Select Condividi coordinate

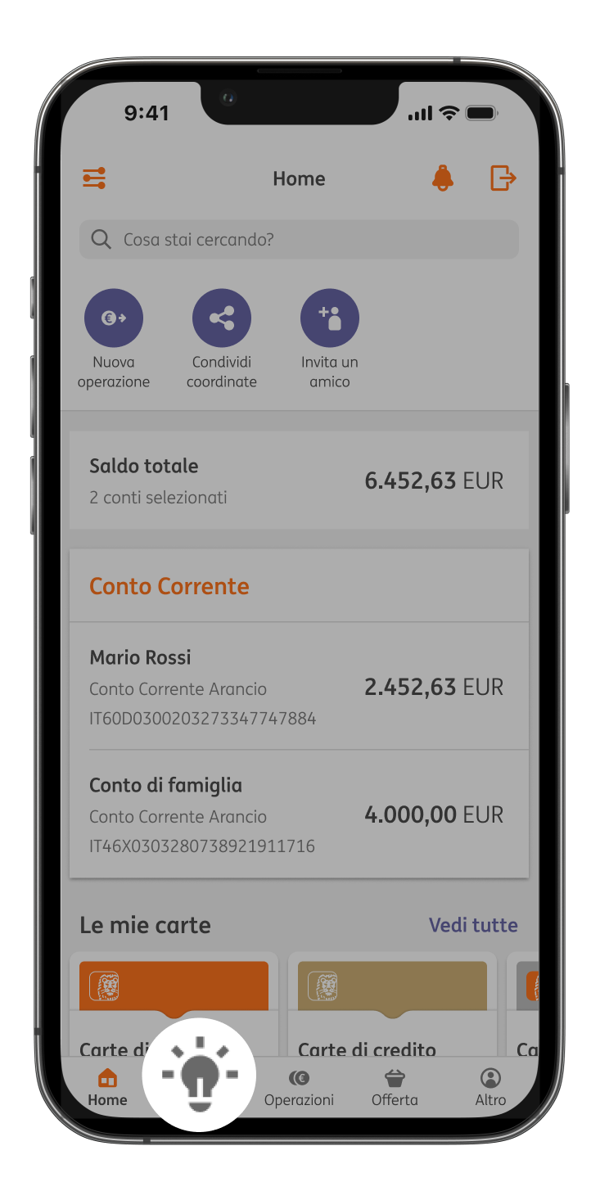point(222,339)
